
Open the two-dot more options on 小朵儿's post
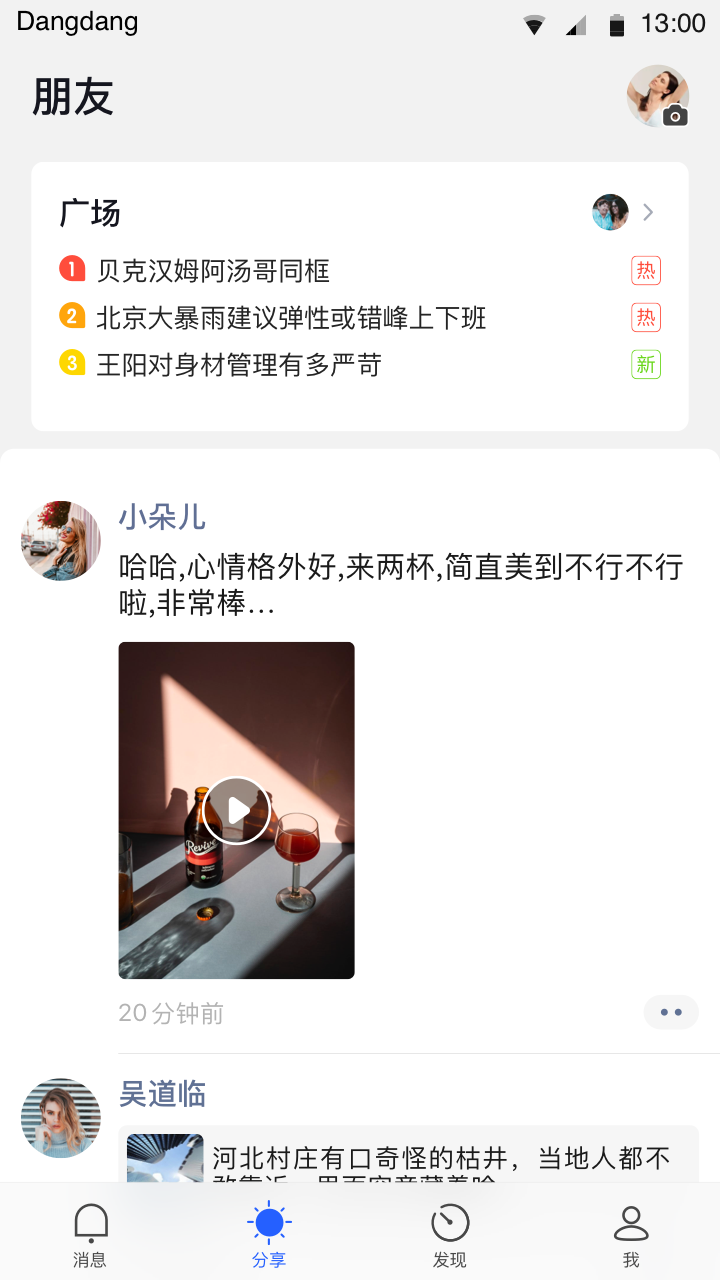671,1012
